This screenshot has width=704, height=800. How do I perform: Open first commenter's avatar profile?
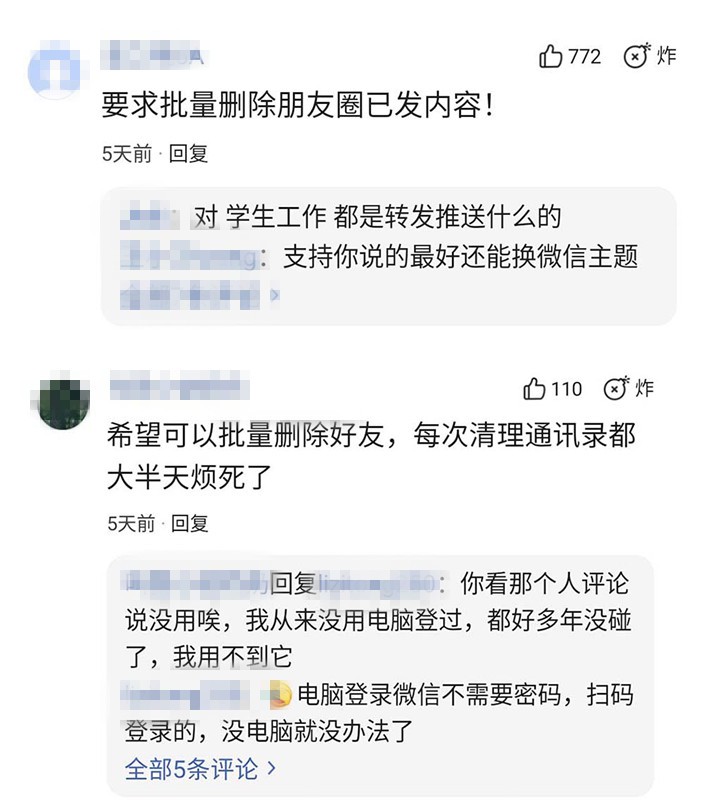click(56, 66)
